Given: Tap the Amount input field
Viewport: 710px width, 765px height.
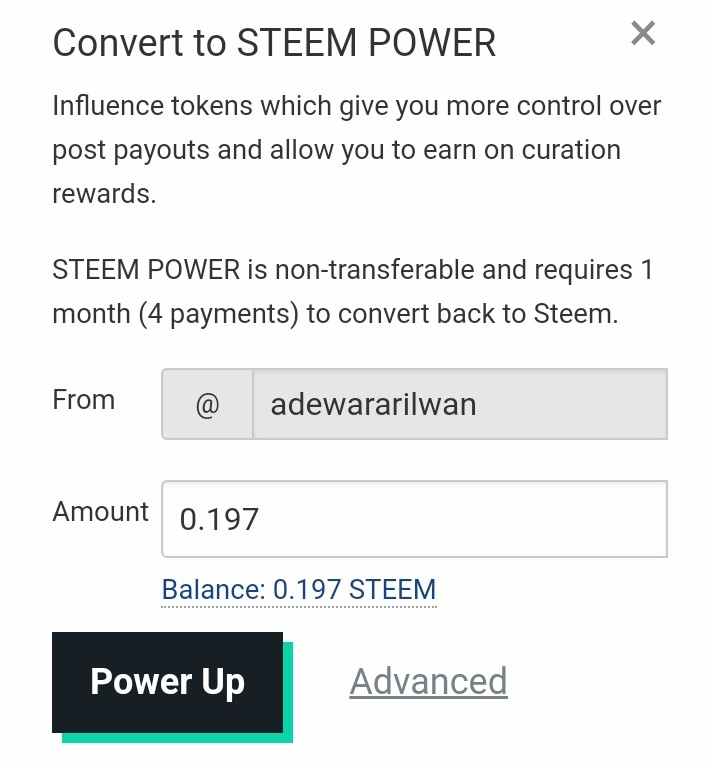Looking at the screenshot, I should click(x=414, y=519).
